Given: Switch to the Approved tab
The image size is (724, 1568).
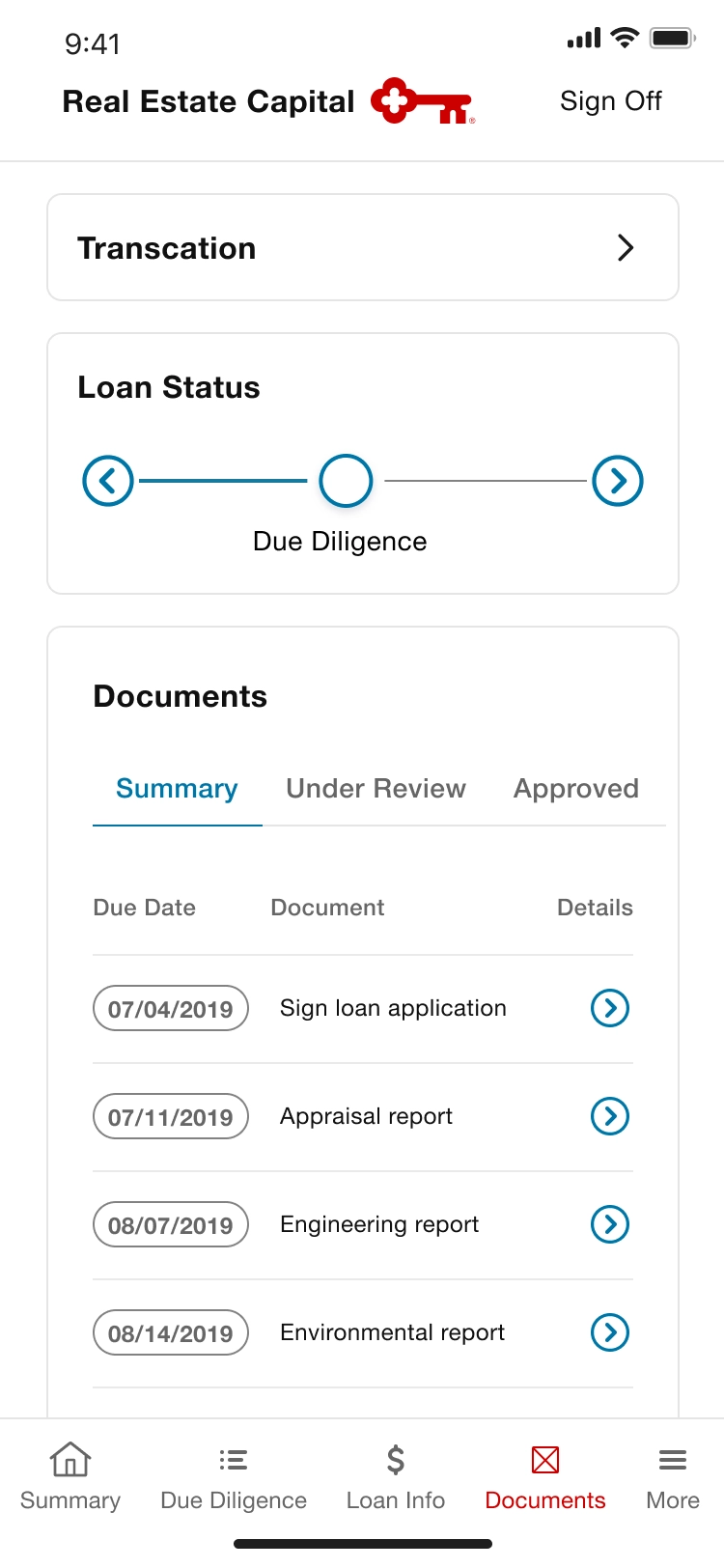Looking at the screenshot, I should click(576, 789).
